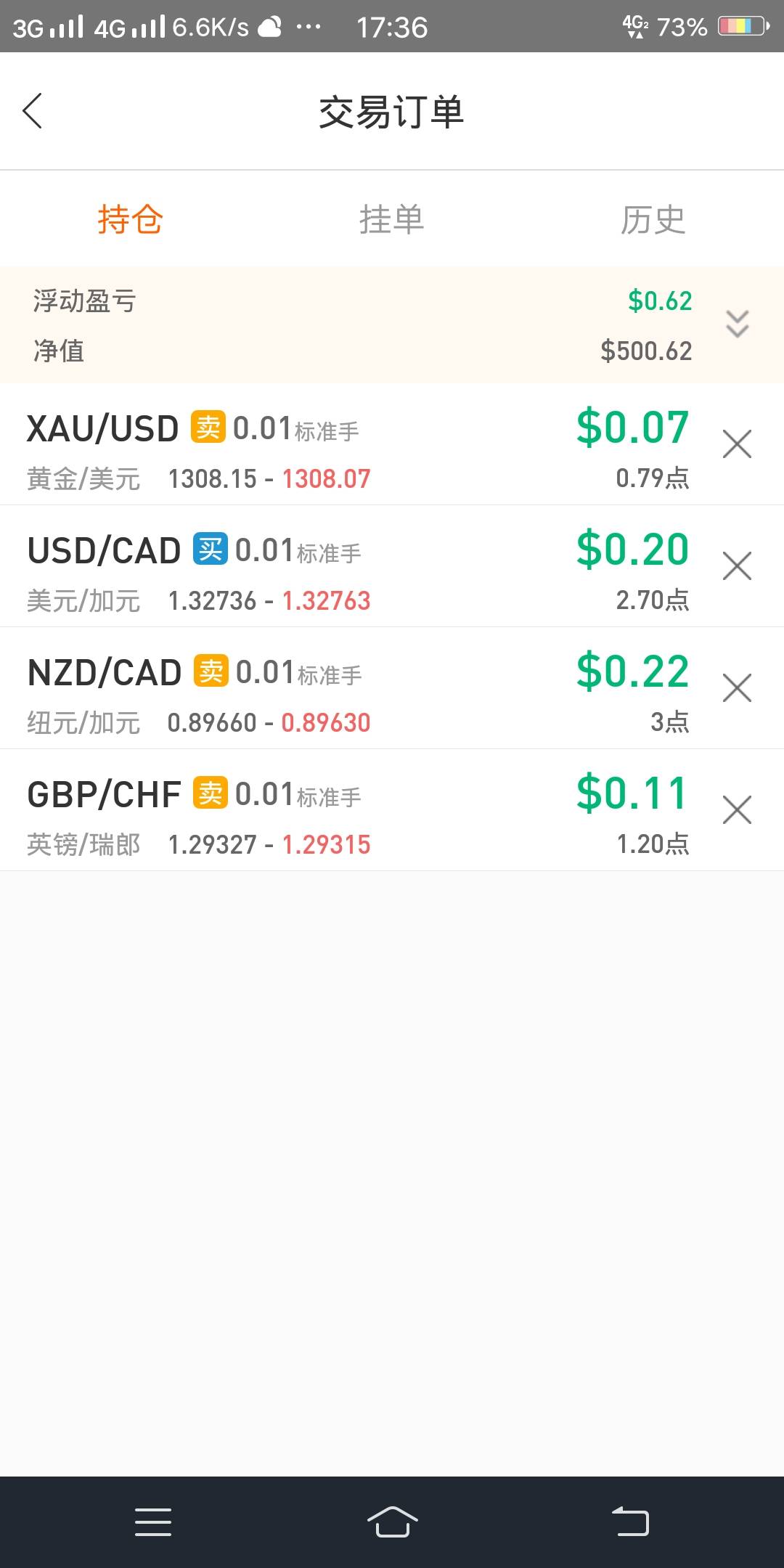Switch to the 挂单 tab
784x1568 pixels.
point(391,219)
